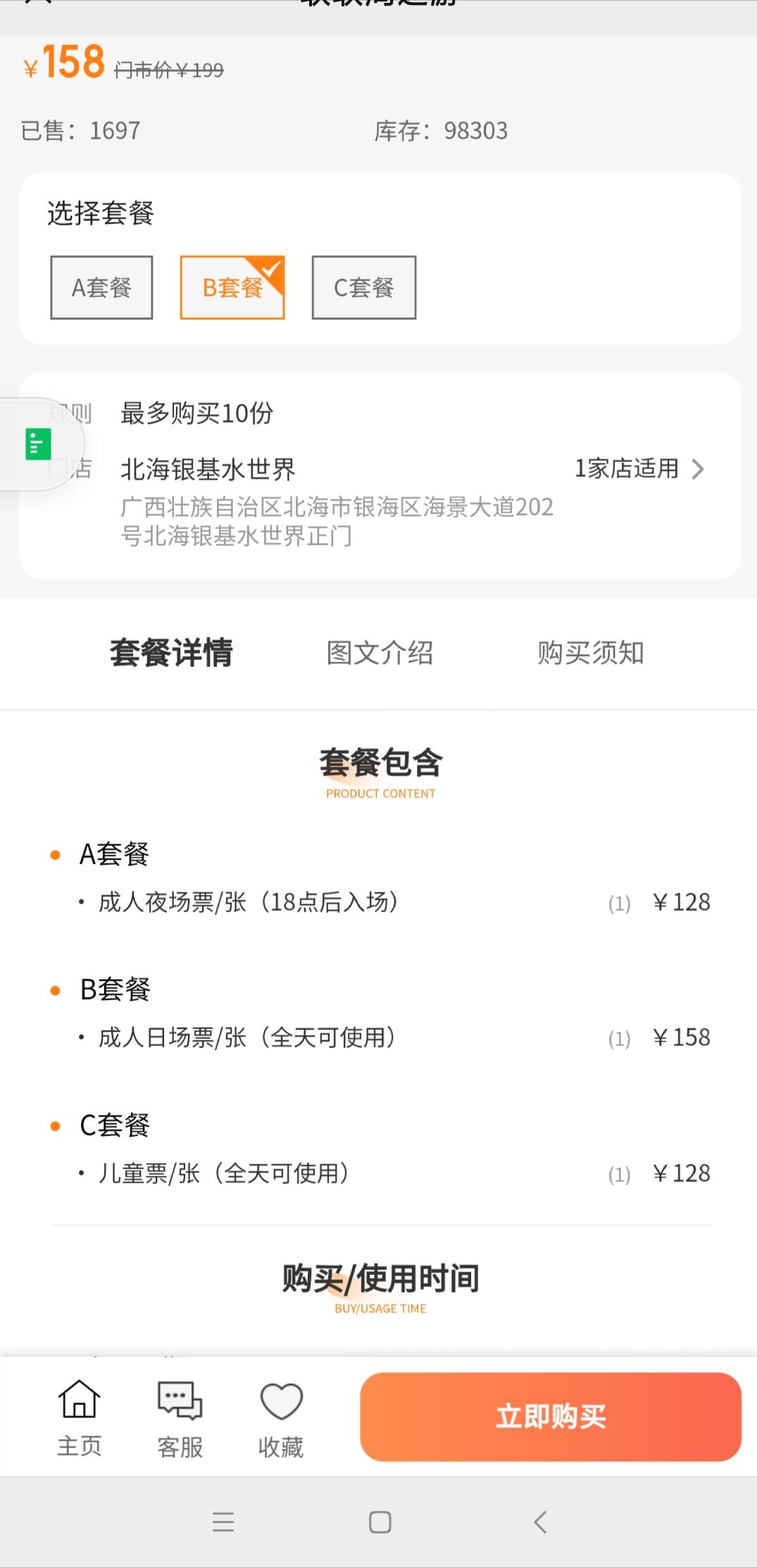Contact 客服 customer service
The image size is (757, 1568).
click(x=180, y=1417)
